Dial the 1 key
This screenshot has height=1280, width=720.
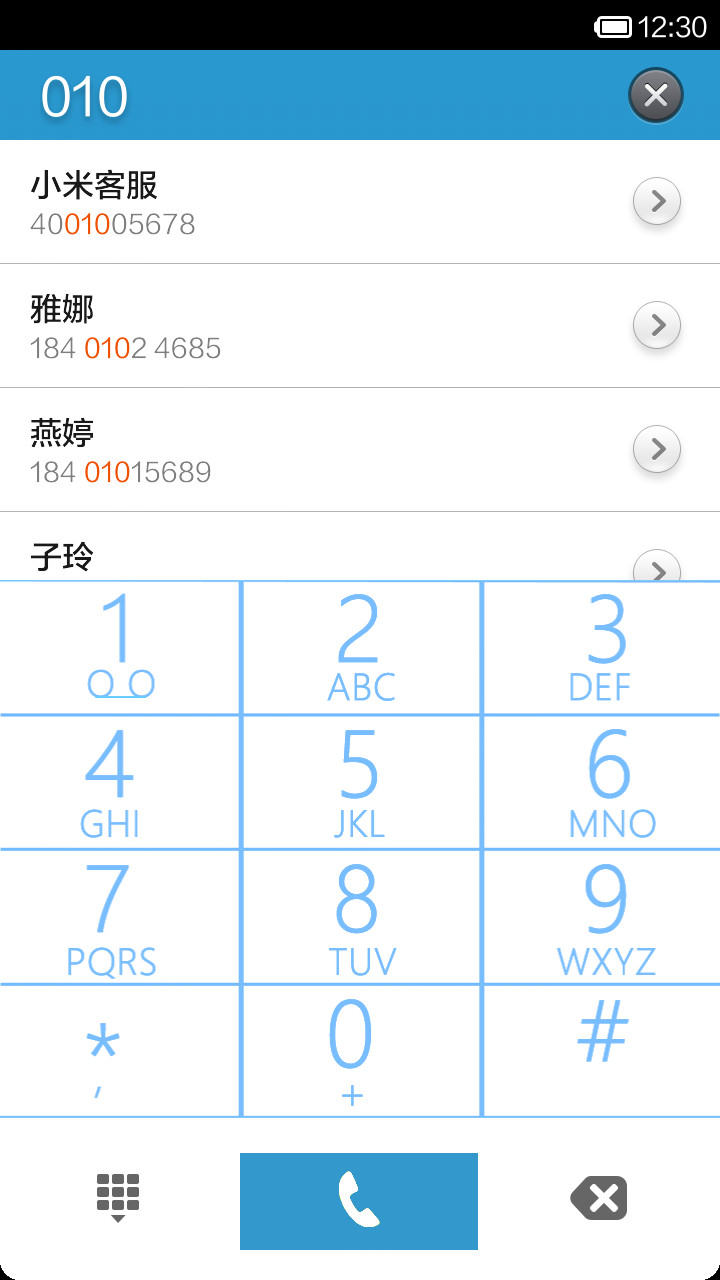(120, 647)
